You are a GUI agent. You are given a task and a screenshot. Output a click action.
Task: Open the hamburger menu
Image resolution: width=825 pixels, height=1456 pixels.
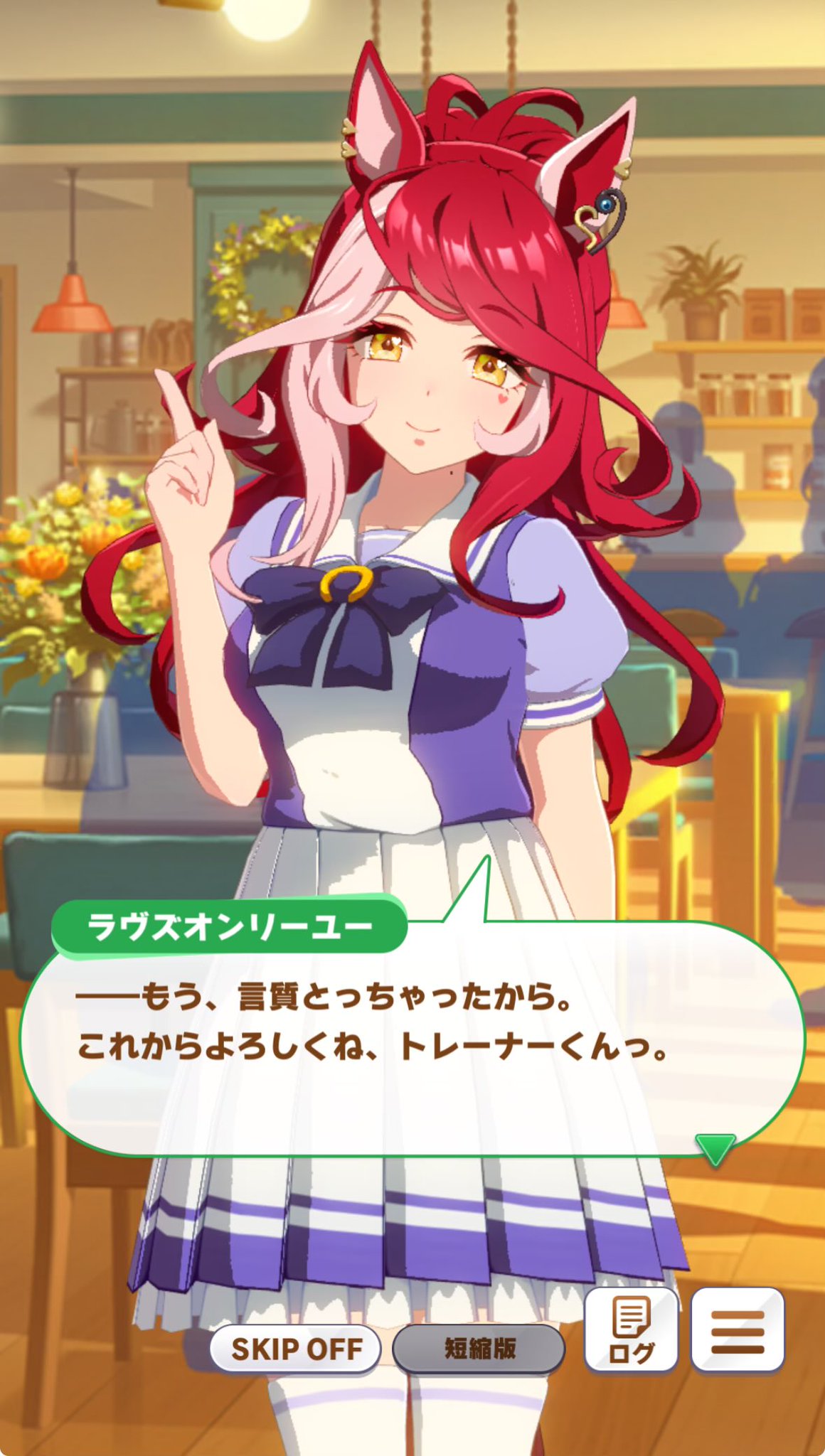click(x=738, y=1330)
